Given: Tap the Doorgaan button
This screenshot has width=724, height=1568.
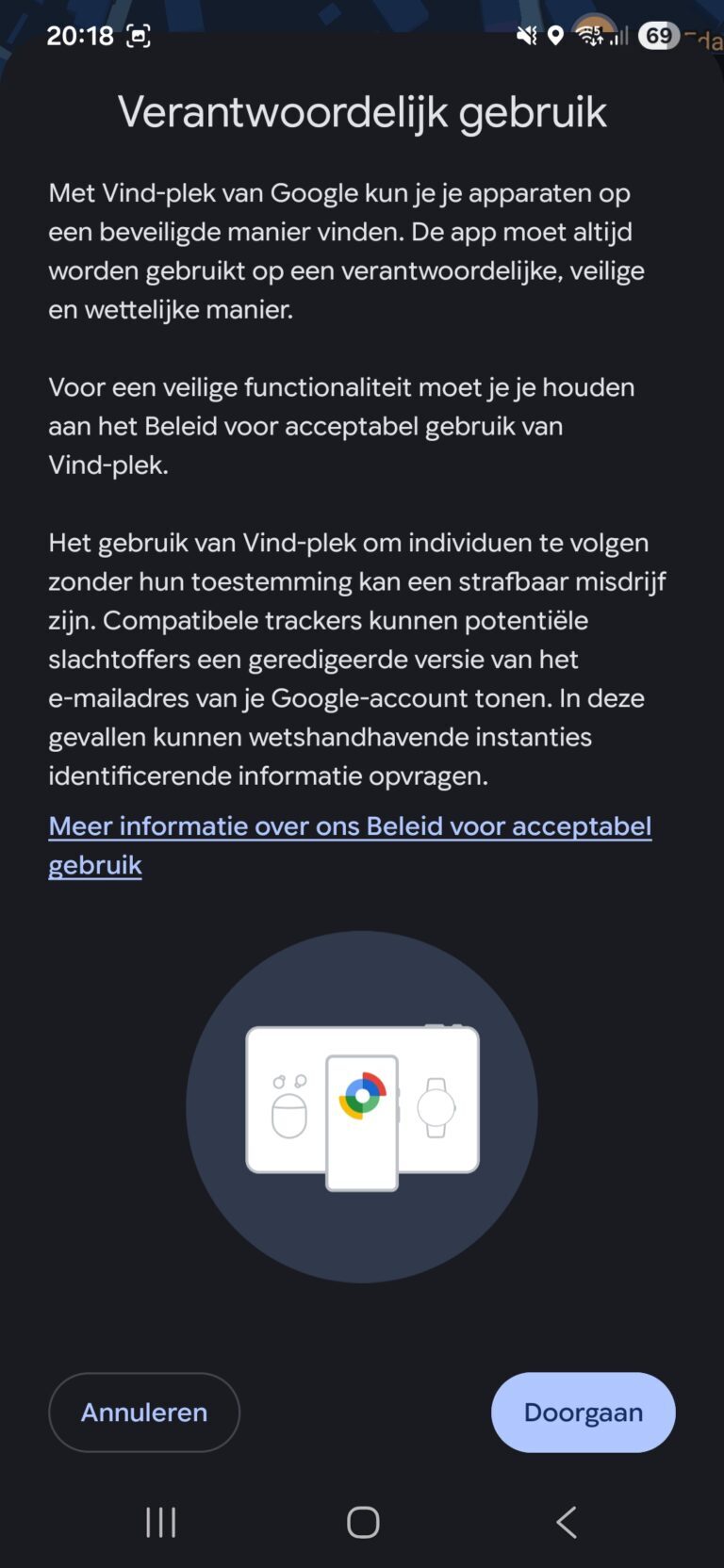Looking at the screenshot, I should tap(583, 1412).
